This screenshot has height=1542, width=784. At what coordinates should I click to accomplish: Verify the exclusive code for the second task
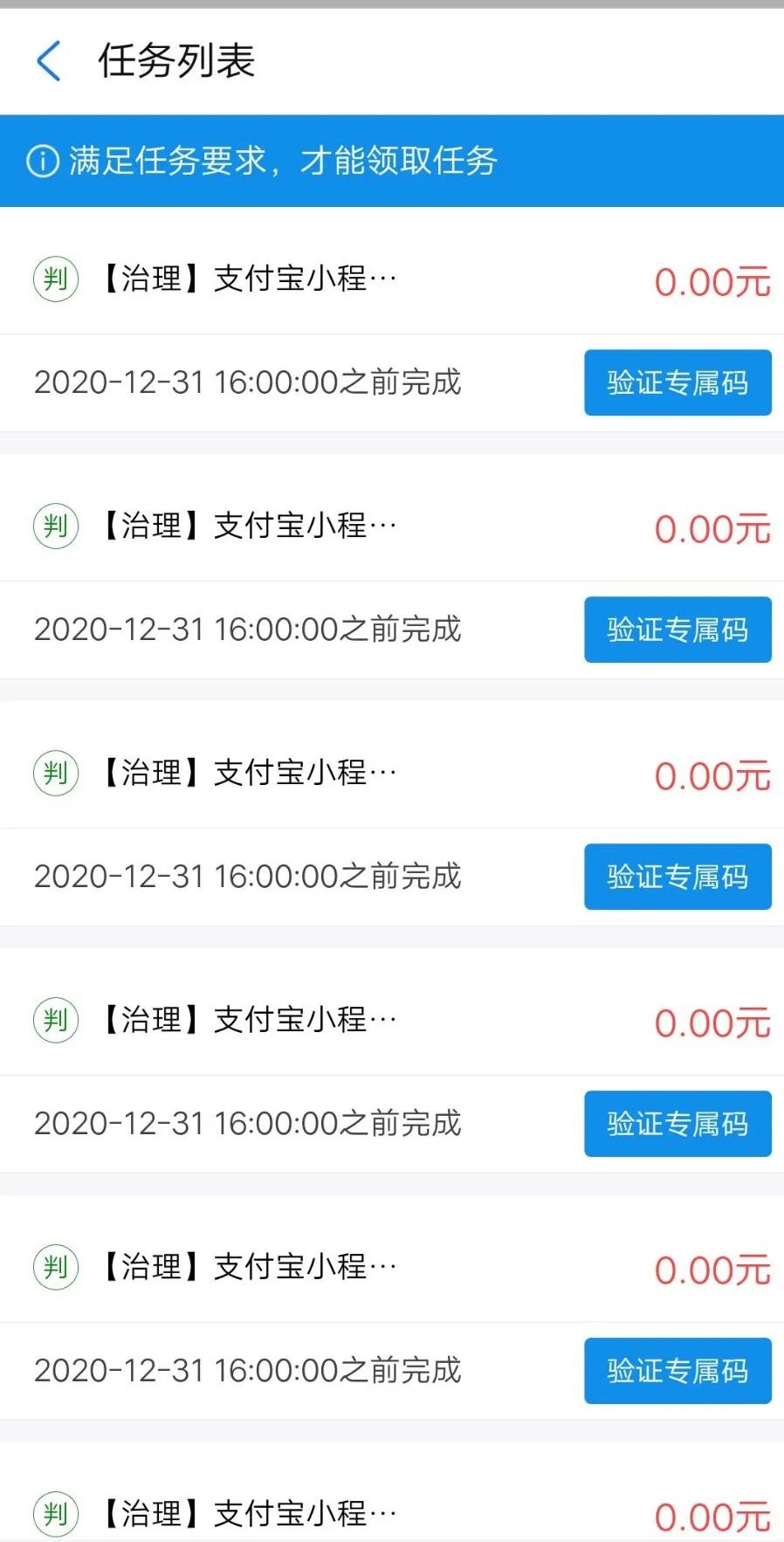677,630
